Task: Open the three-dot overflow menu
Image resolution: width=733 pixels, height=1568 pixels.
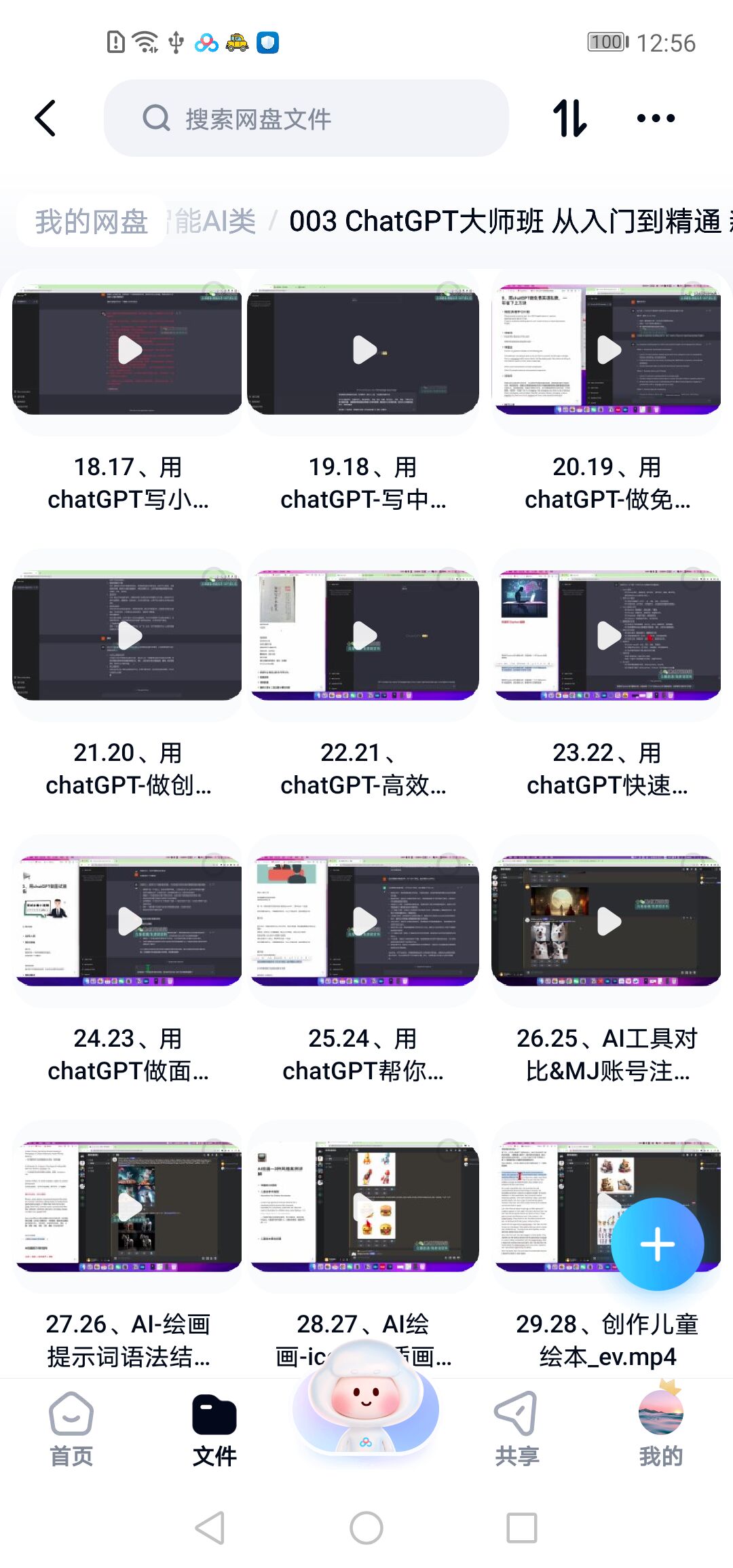Action: point(656,119)
